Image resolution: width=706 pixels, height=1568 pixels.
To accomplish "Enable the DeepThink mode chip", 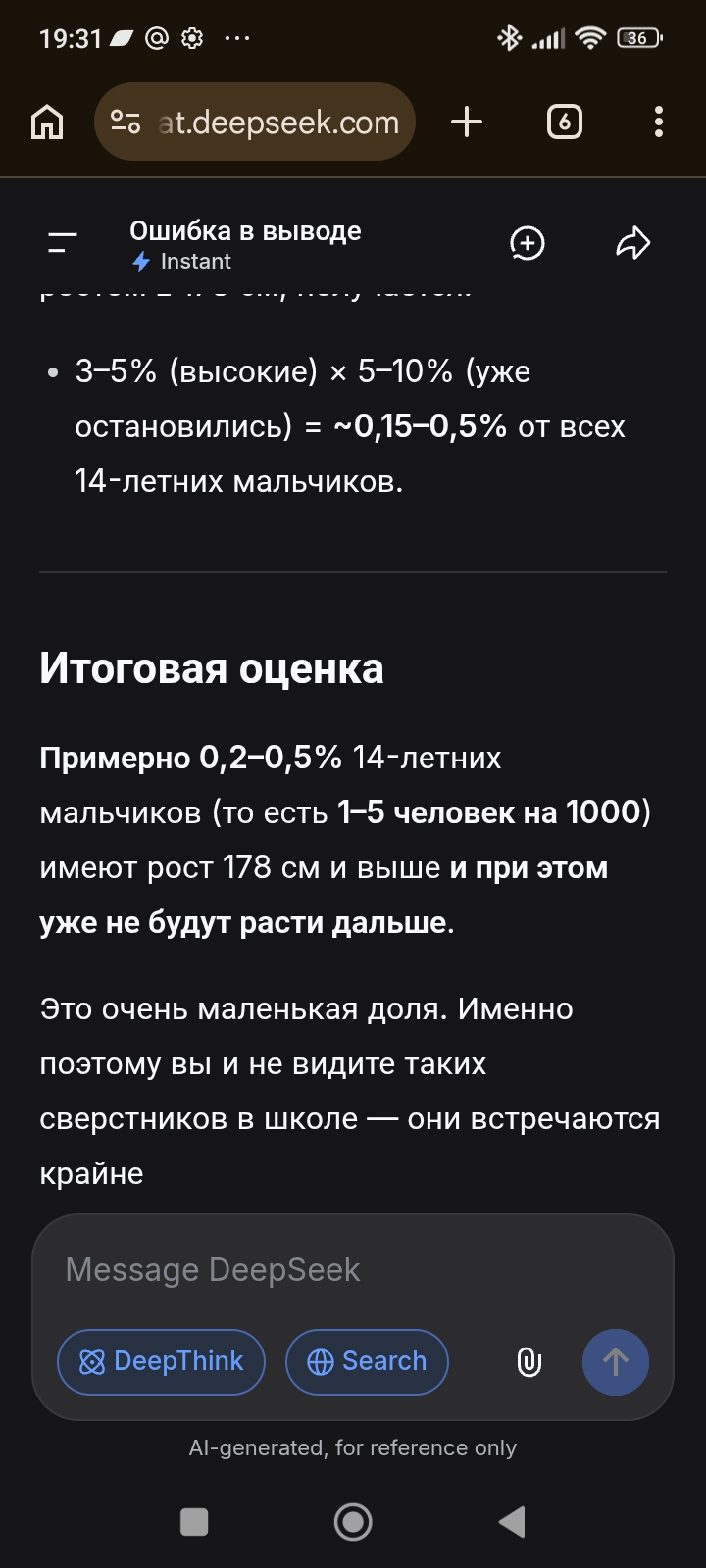I will [x=161, y=1361].
